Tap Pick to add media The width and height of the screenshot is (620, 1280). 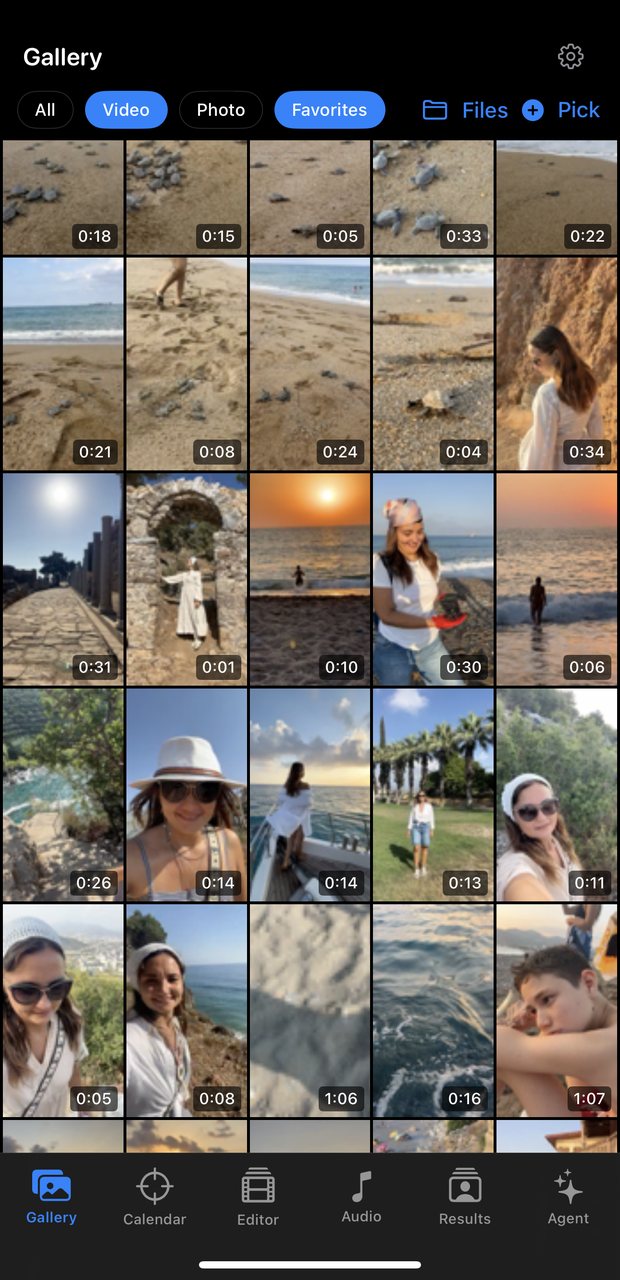click(561, 110)
